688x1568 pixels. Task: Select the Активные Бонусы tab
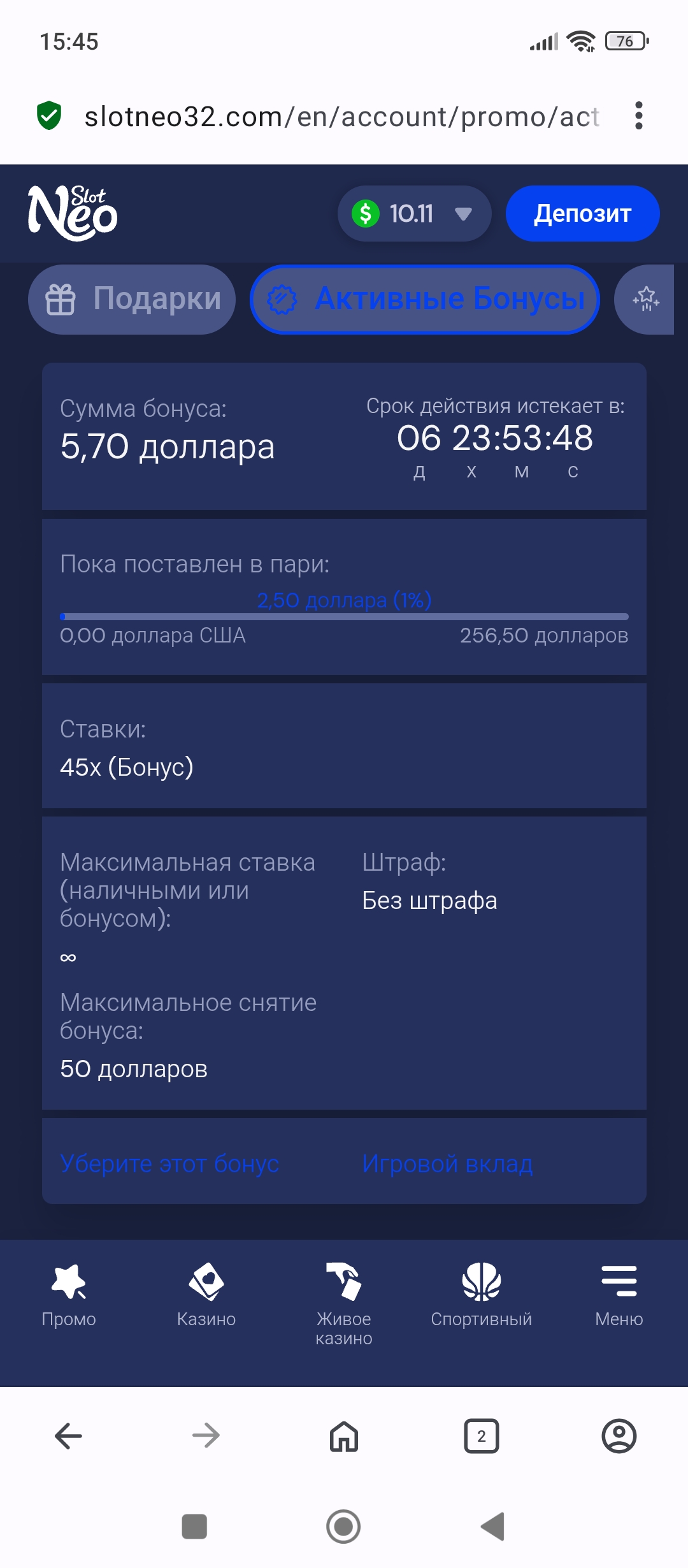tap(425, 299)
